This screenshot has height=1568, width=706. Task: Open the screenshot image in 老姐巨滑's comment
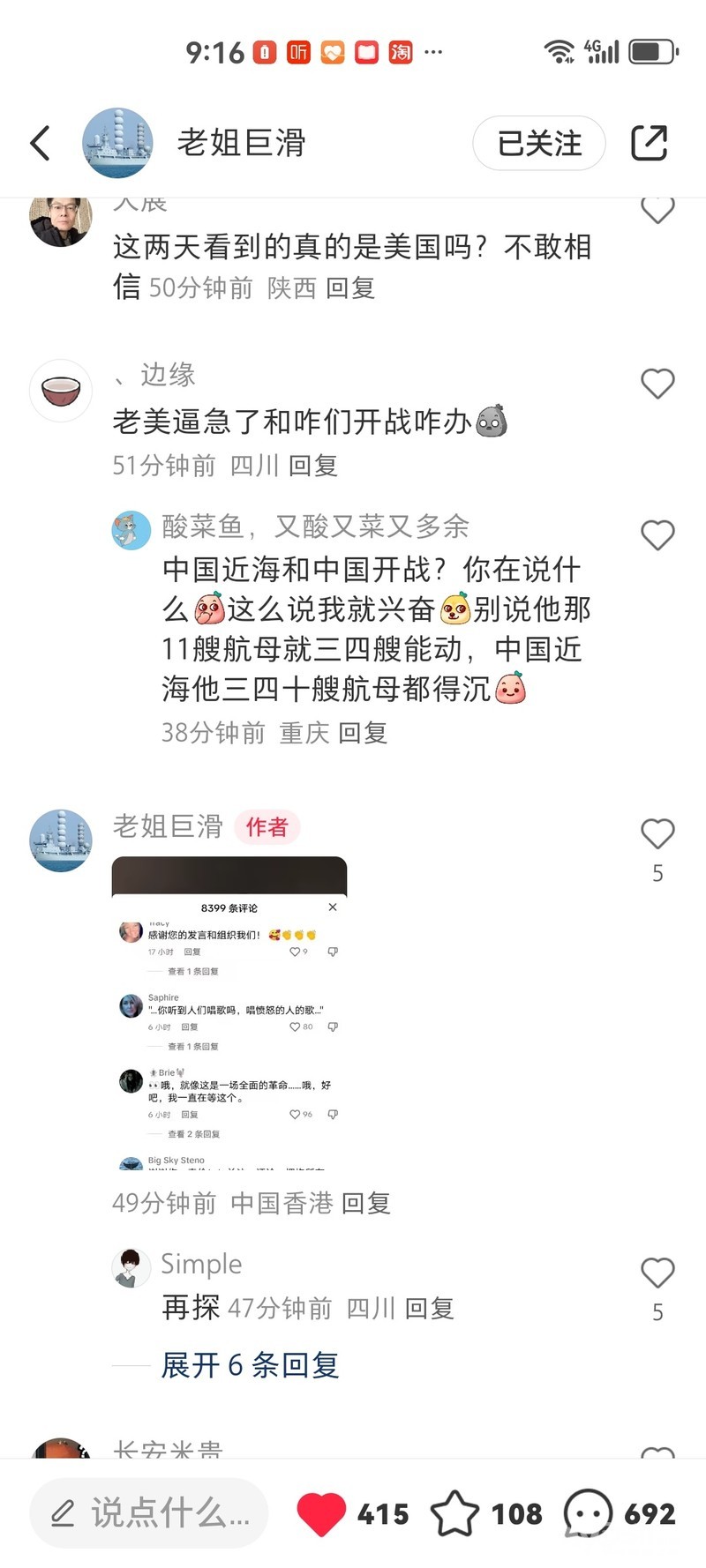click(229, 1014)
